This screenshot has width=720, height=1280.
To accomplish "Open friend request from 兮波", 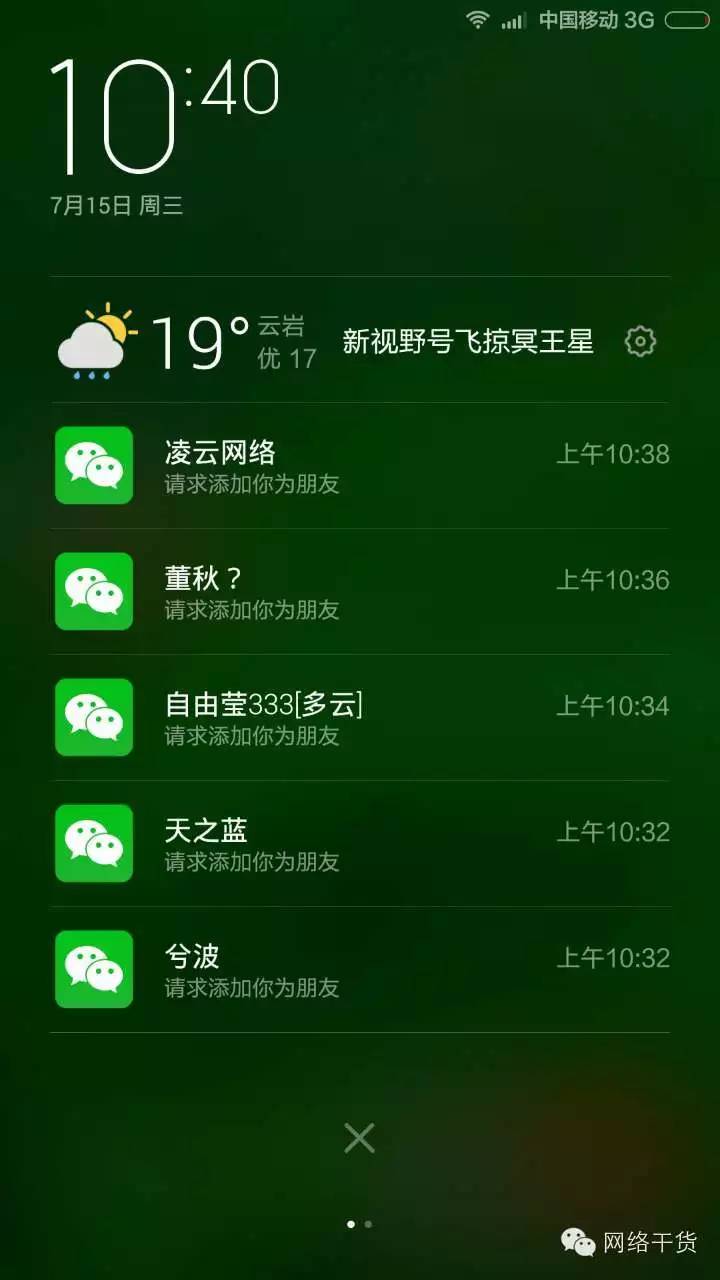I will click(360, 970).
